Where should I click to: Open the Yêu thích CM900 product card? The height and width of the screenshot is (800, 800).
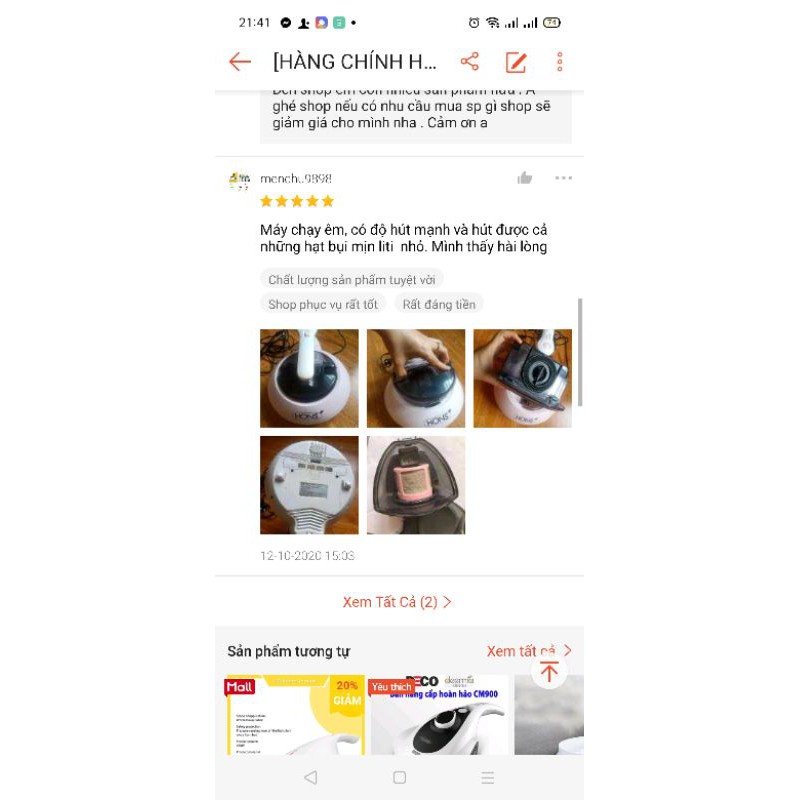440,716
